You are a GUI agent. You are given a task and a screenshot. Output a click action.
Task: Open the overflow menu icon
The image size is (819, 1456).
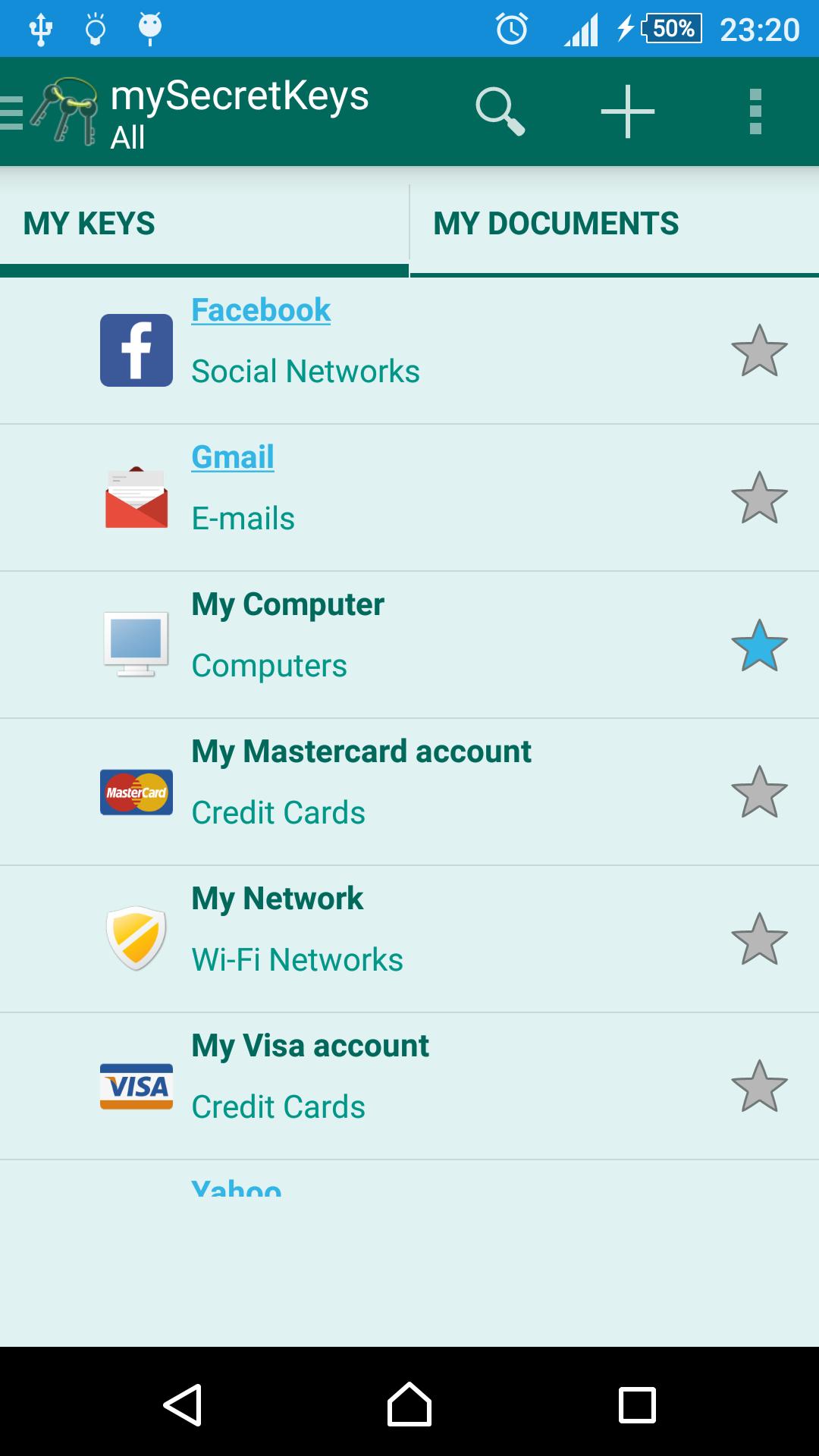click(755, 110)
